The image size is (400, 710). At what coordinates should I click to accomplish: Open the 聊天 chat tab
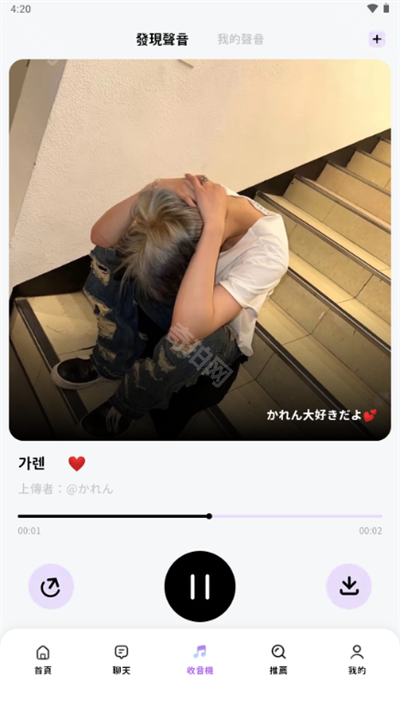click(121, 659)
